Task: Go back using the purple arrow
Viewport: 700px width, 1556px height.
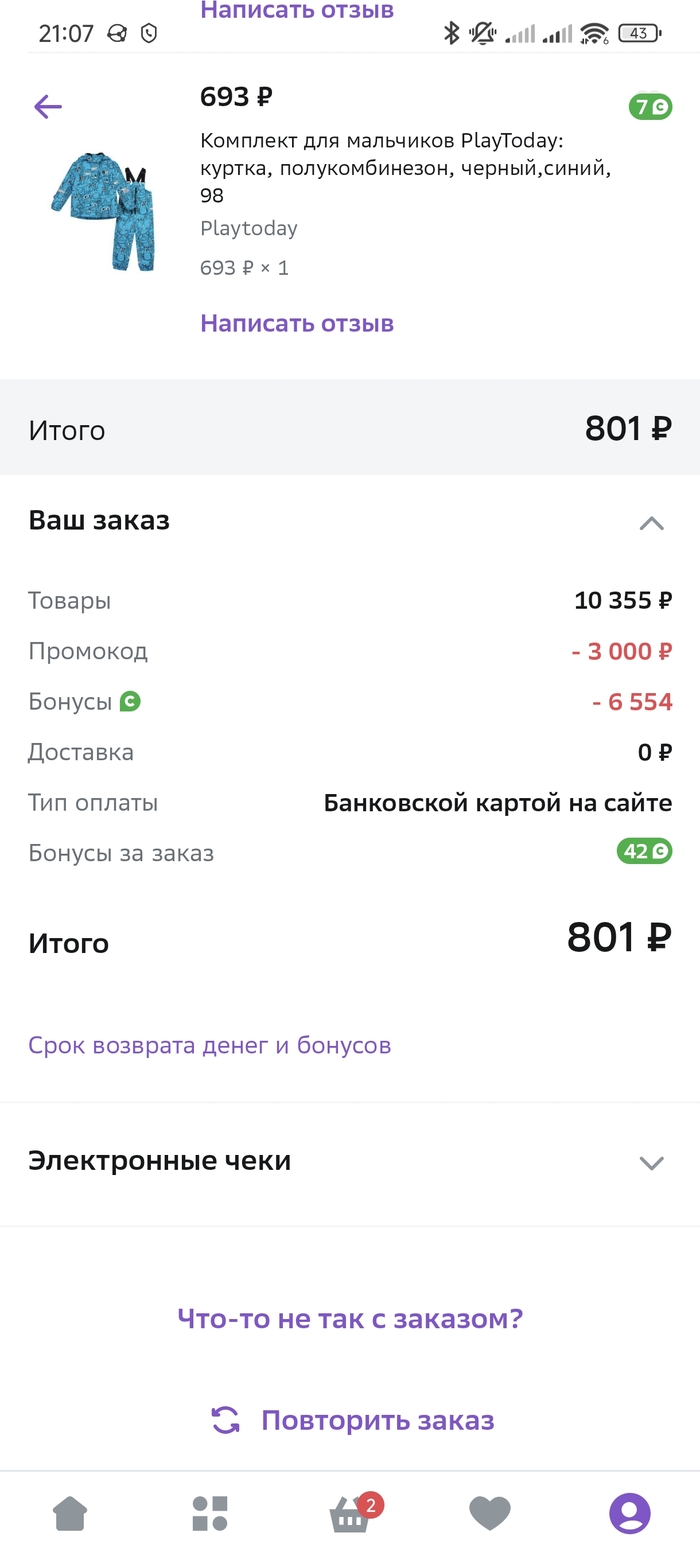Action: coord(48,107)
